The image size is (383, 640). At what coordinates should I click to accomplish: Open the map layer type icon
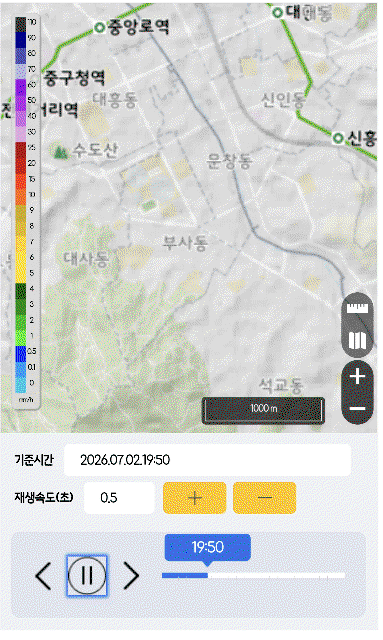coord(358,340)
